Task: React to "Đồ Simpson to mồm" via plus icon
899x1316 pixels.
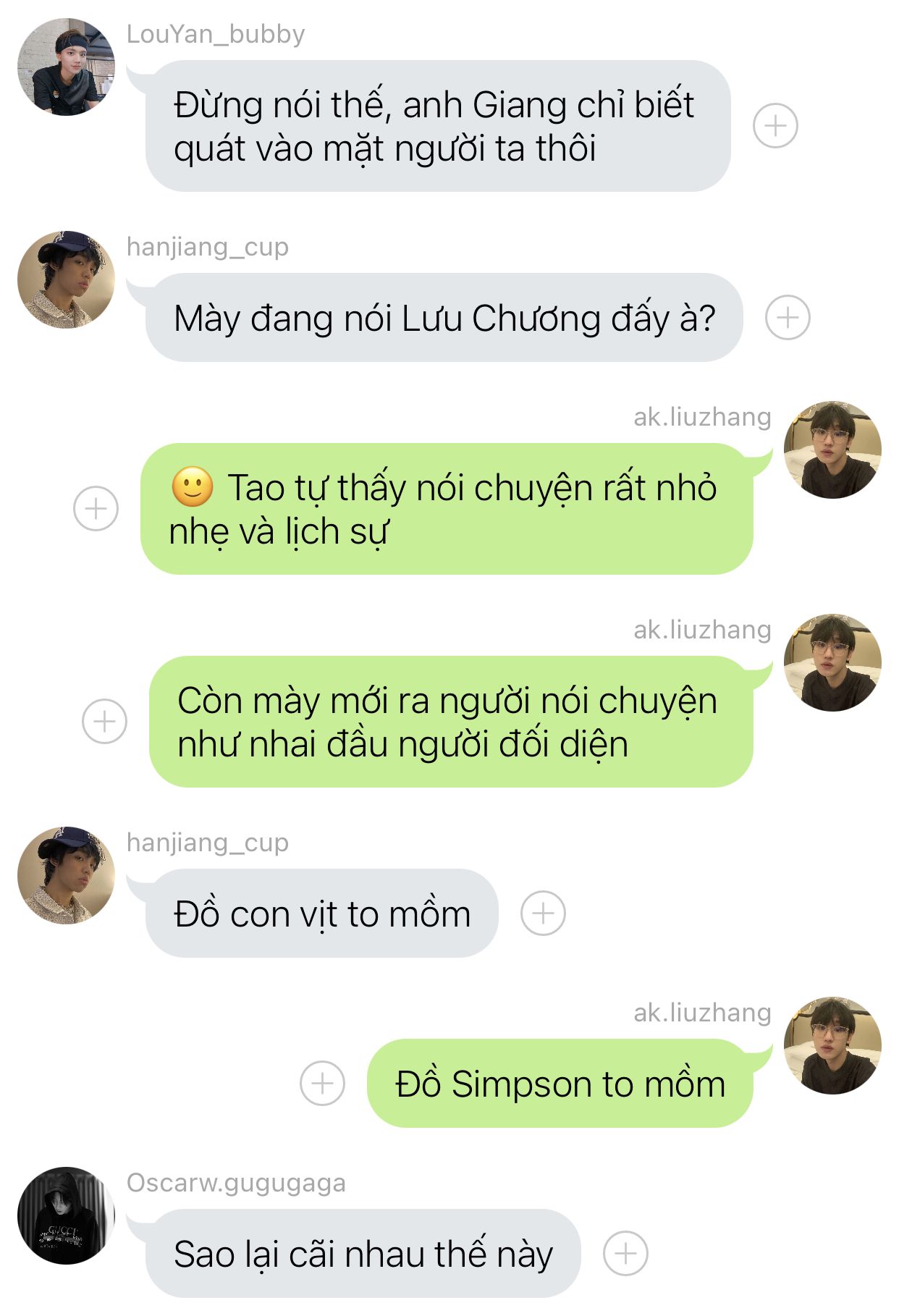Action: pos(322,1084)
